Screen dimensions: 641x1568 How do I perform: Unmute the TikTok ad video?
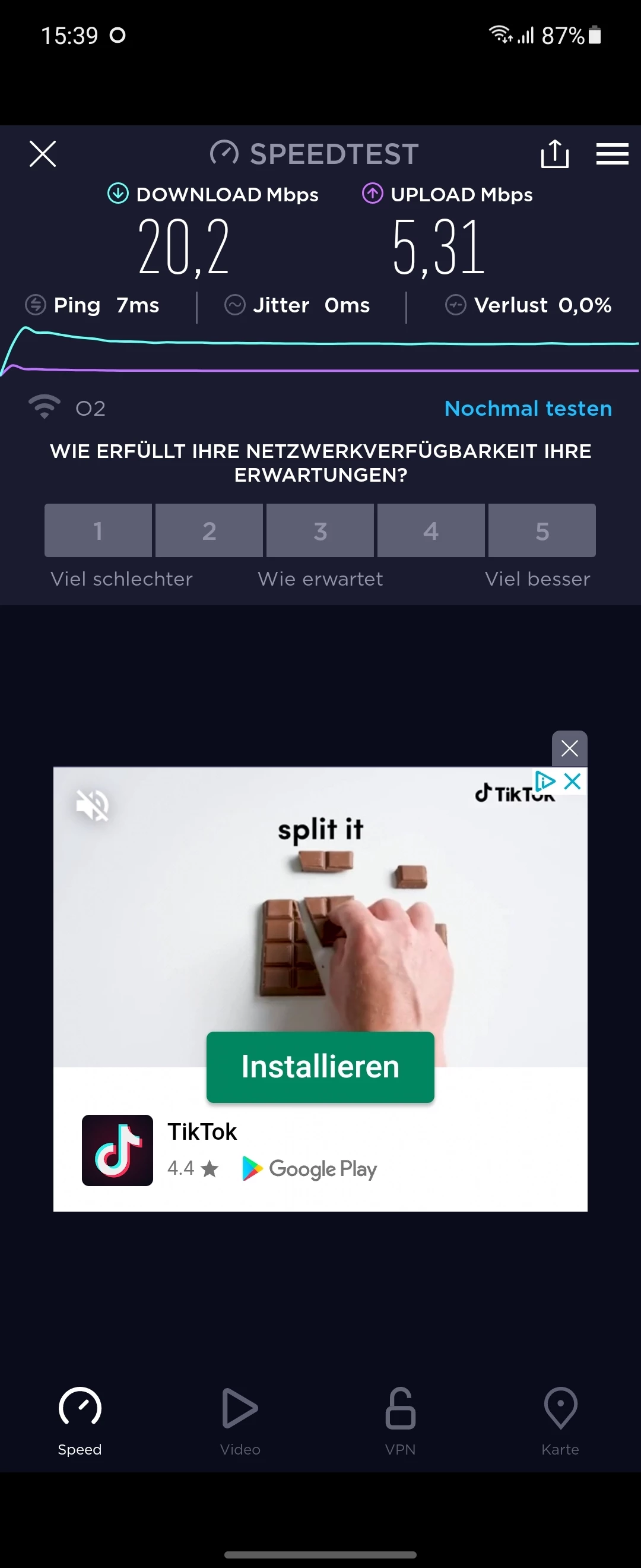[93, 806]
